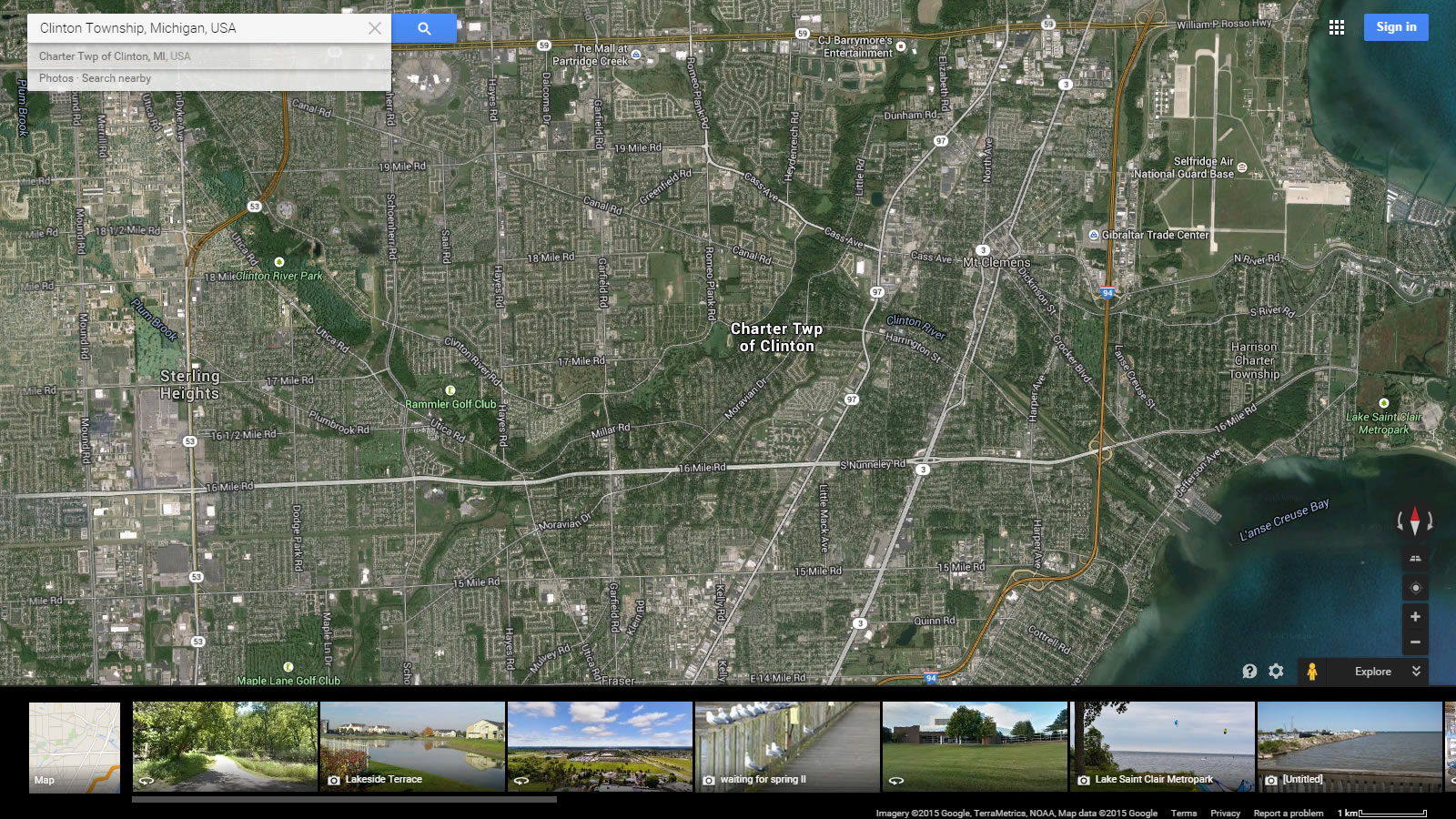
Task: Zoom in on the map
Action: (1415, 617)
